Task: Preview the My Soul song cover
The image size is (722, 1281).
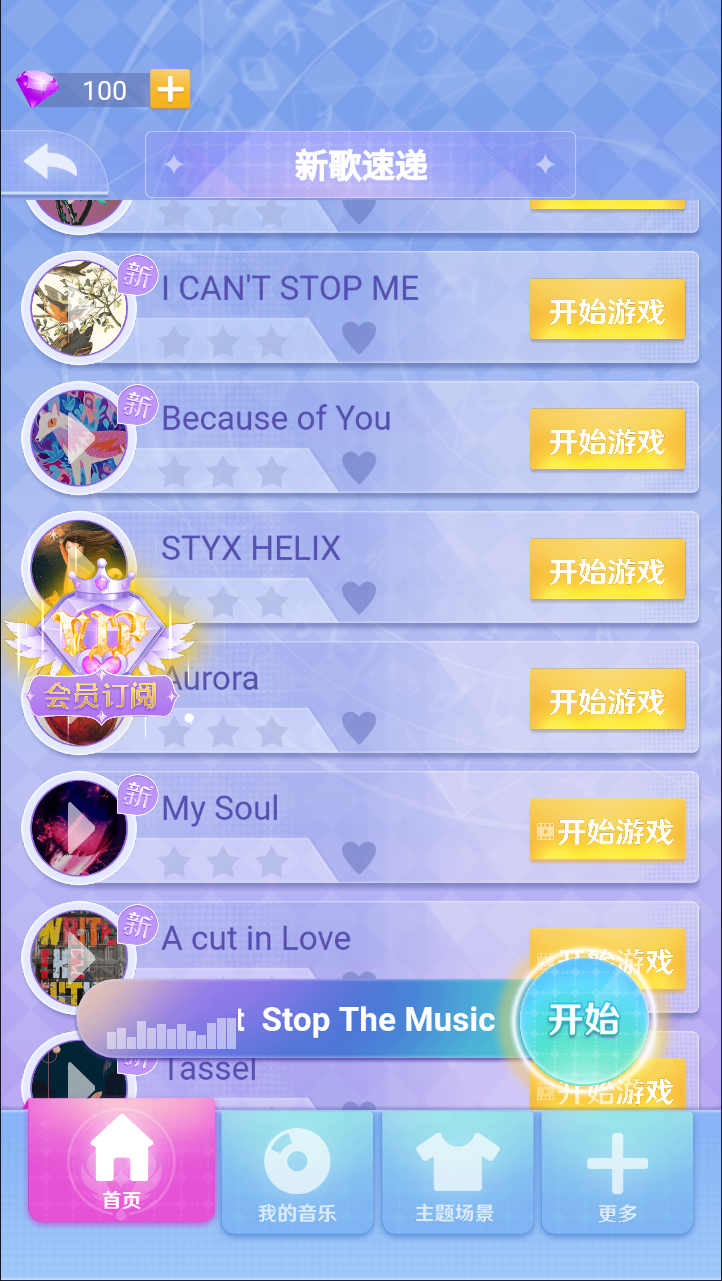Action: 78,828
